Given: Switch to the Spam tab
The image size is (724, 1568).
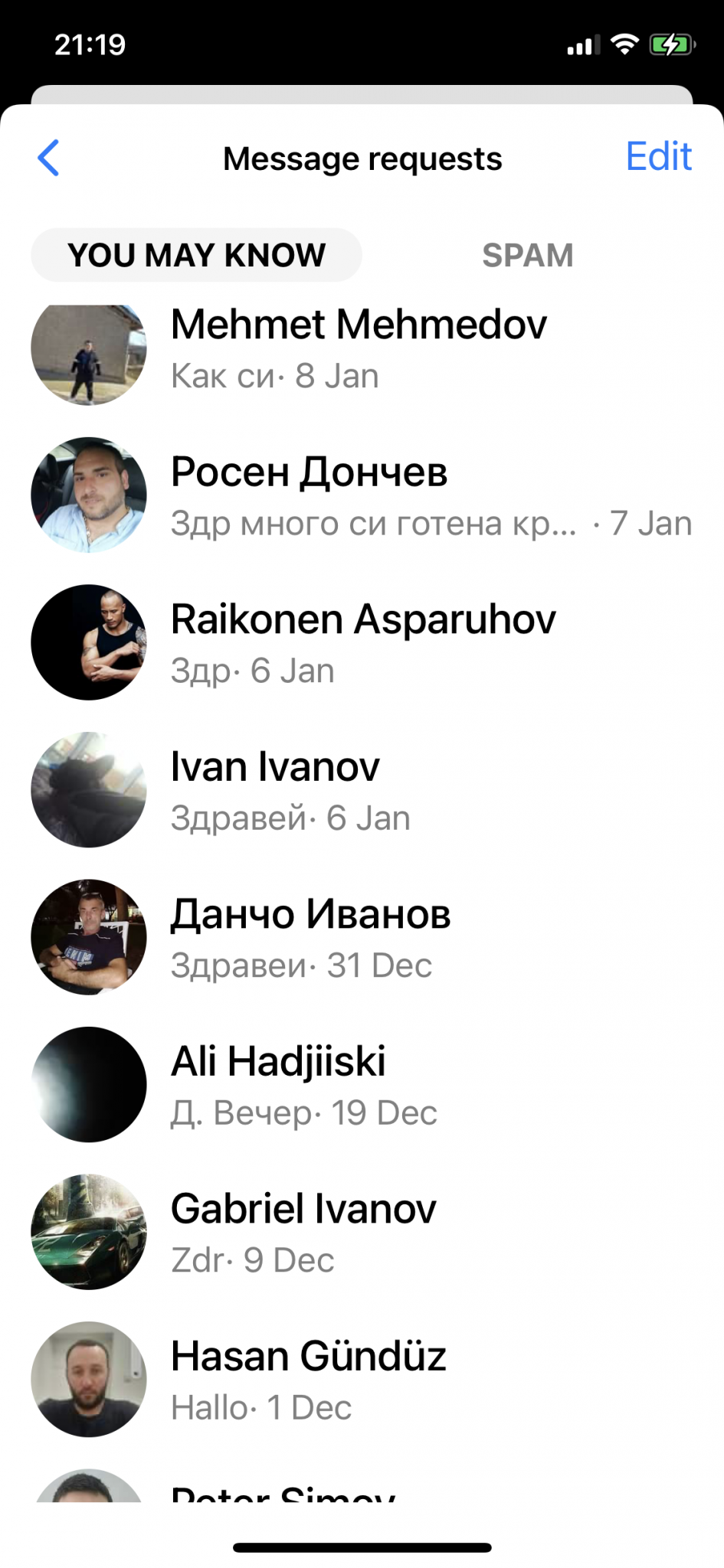Looking at the screenshot, I should pyautogui.click(x=527, y=255).
